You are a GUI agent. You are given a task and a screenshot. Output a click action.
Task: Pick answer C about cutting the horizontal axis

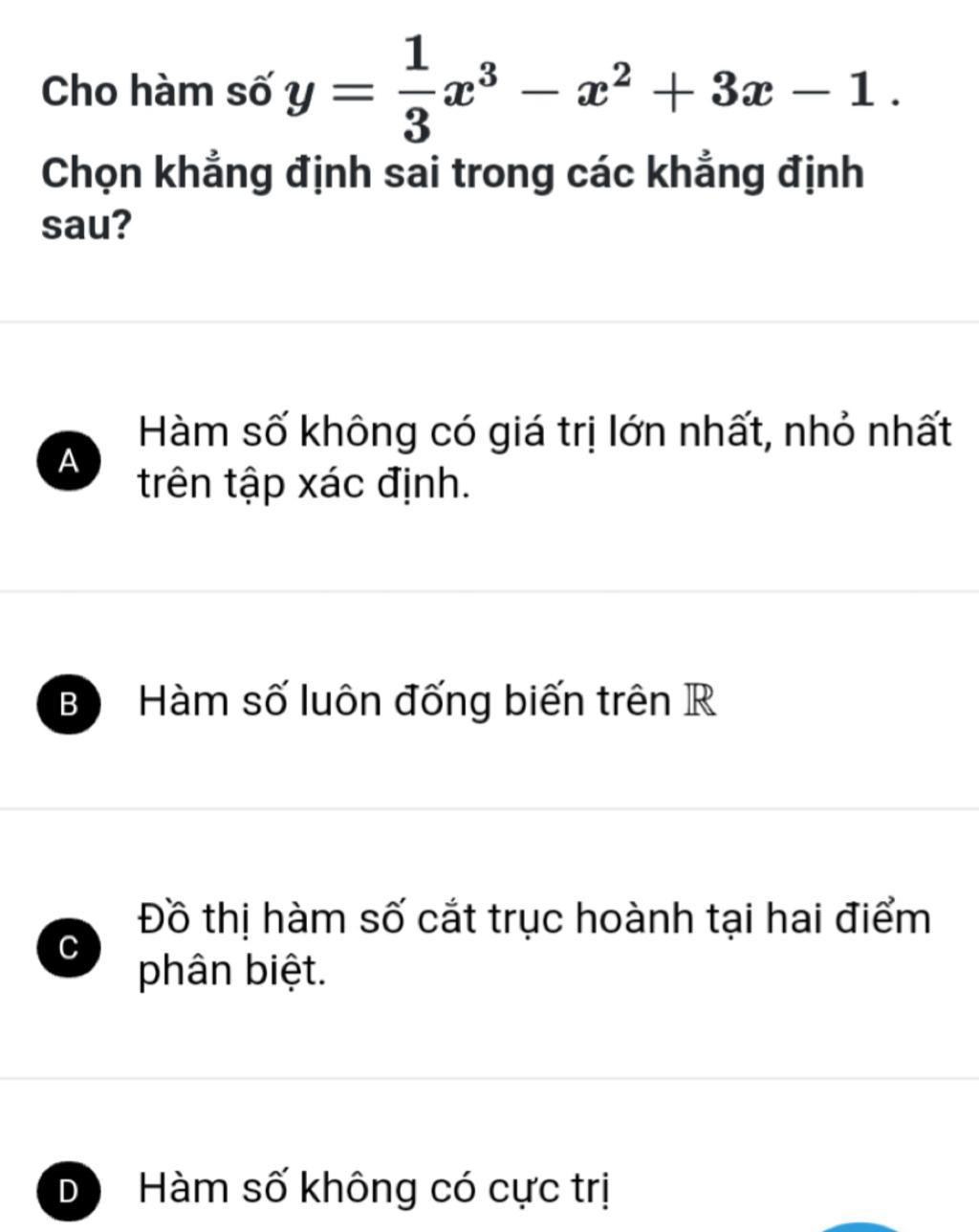67,946
